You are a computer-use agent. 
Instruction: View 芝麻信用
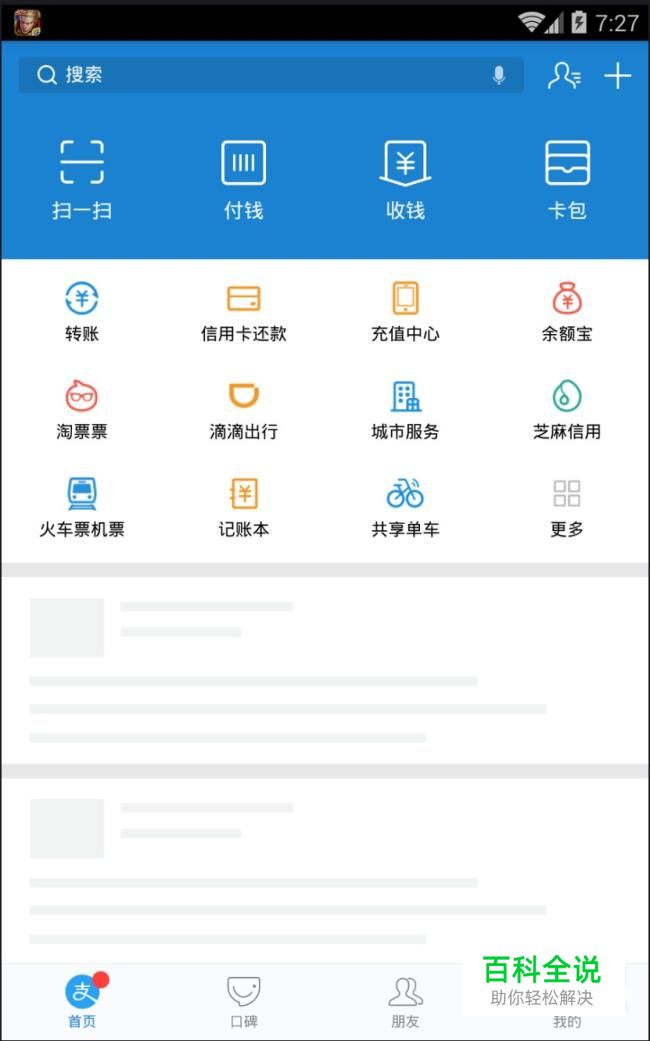(567, 410)
